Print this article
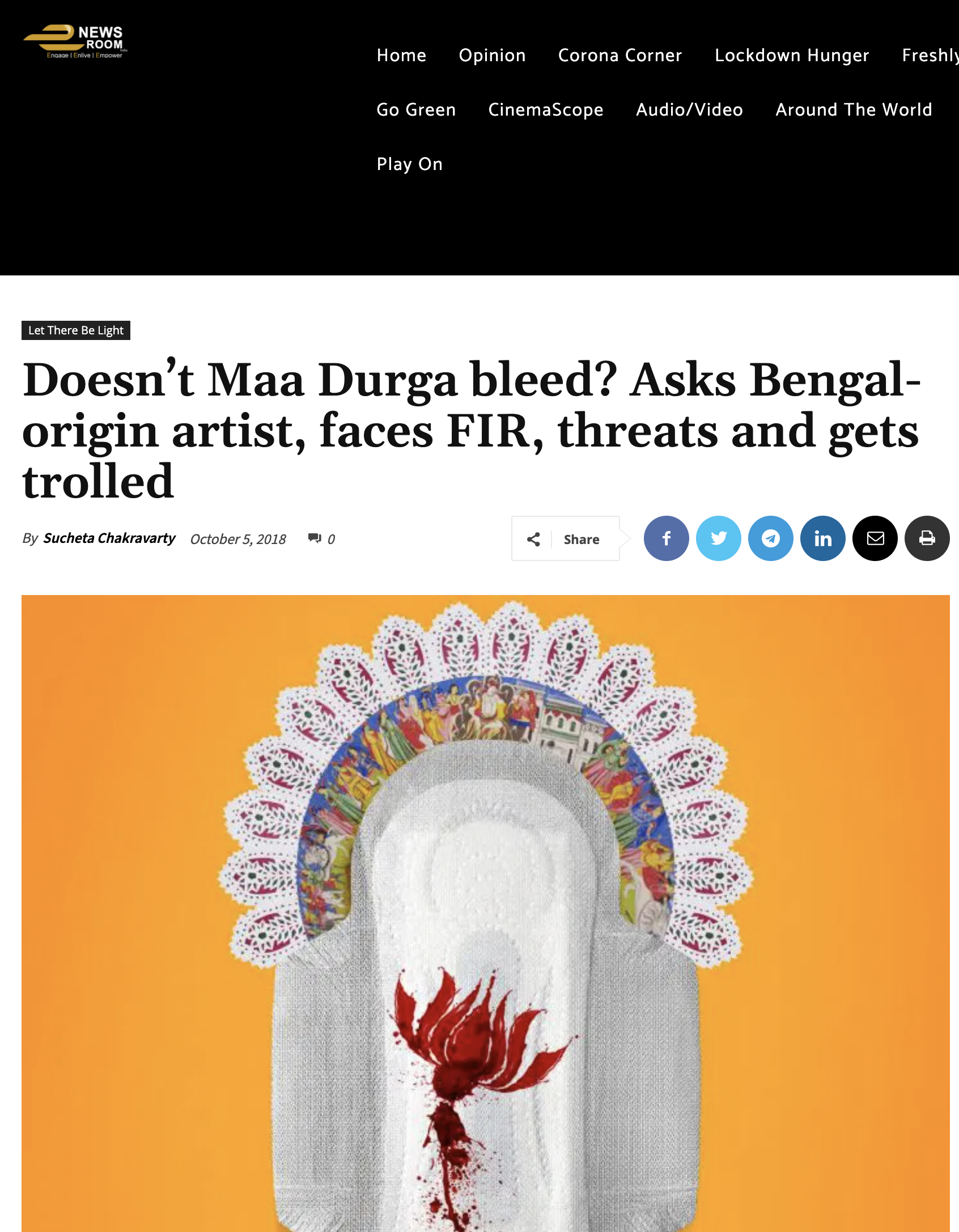This screenshot has width=959, height=1232. [927, 538]
